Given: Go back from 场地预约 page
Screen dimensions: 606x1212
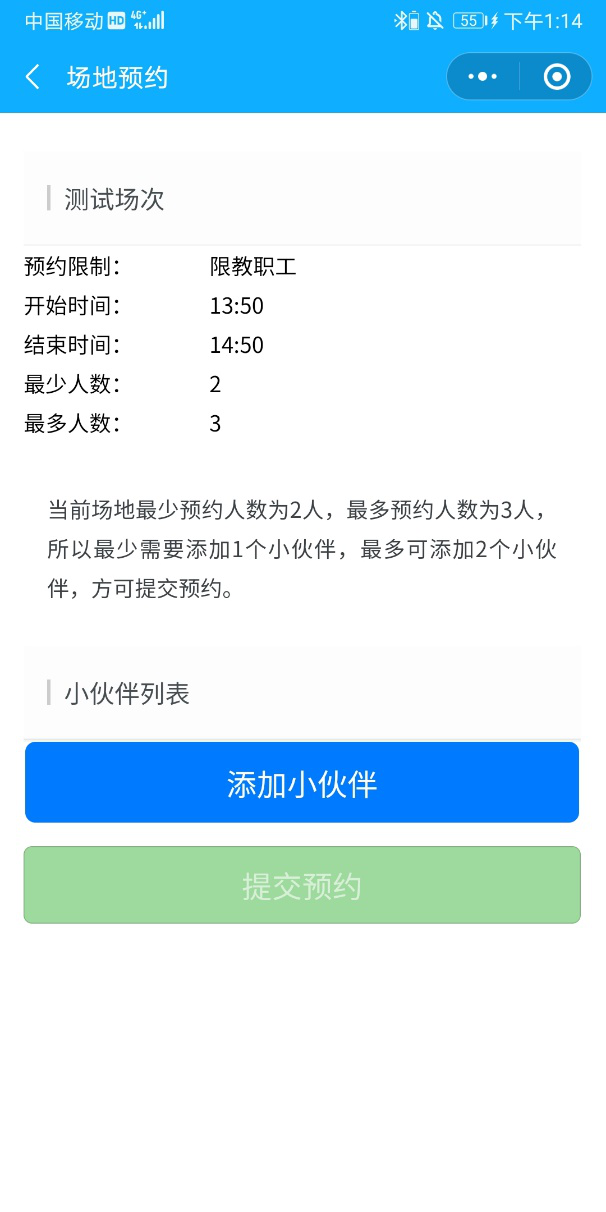Looking at the screenshot, I should tap(33, 77).
